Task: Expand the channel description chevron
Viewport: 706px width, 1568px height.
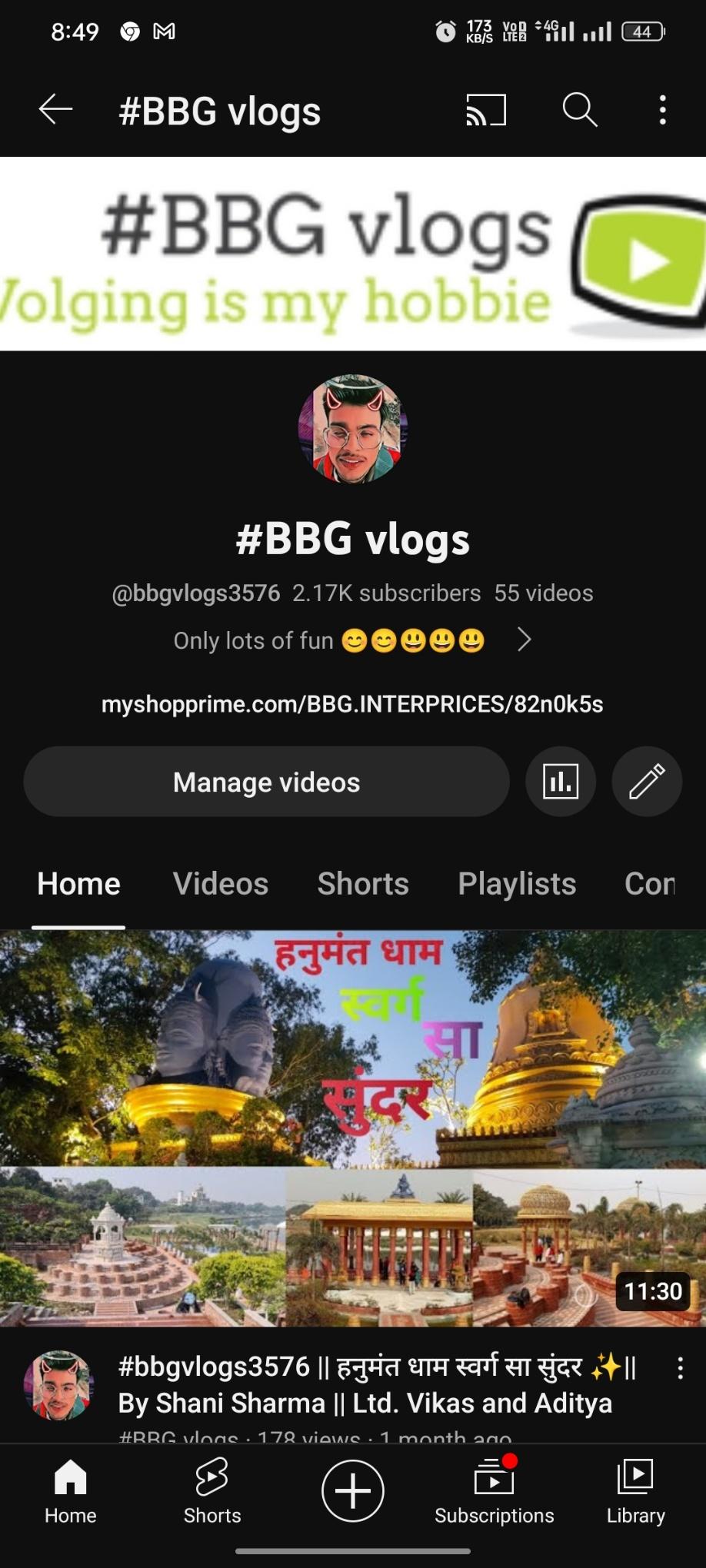Action: click(524, 639)
